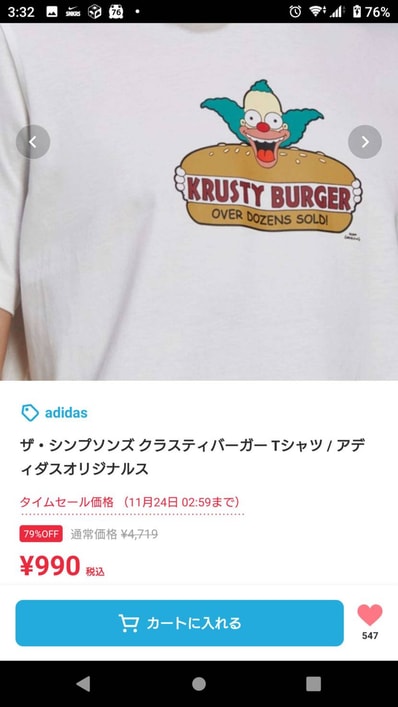Screen dimensions: 398x707
Task: Open the Krusty Burger shirt image
Action: [199, 202]
